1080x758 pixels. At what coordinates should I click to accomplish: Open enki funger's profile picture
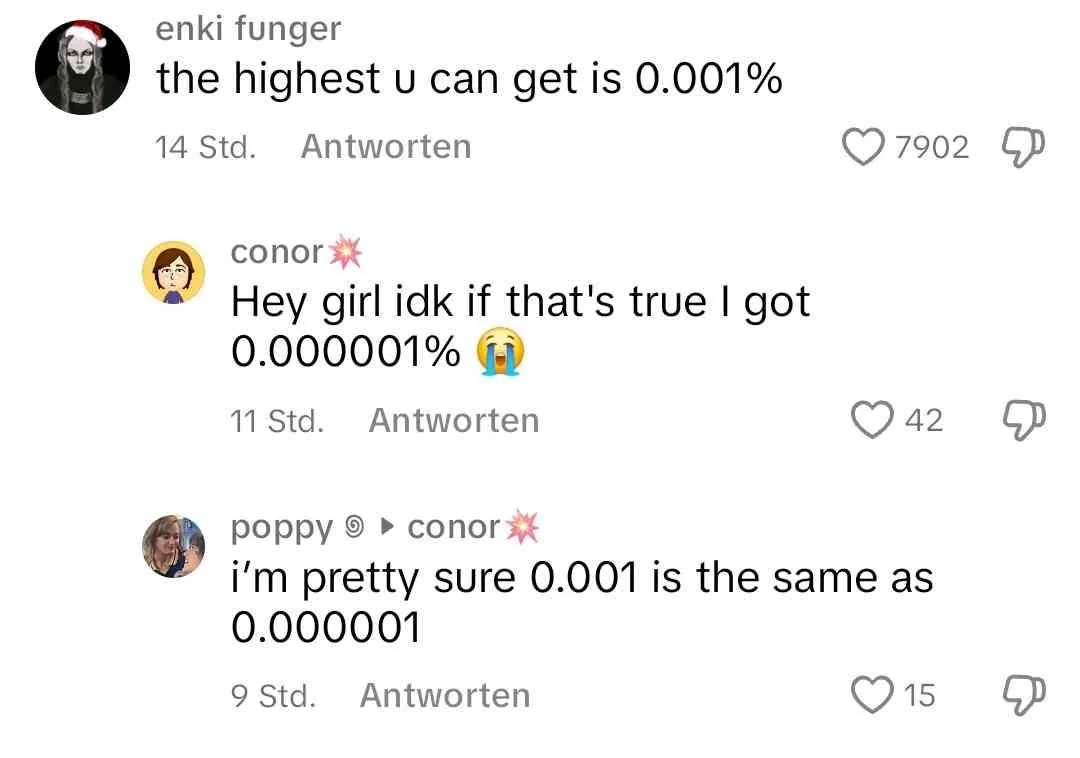point(83,68)
